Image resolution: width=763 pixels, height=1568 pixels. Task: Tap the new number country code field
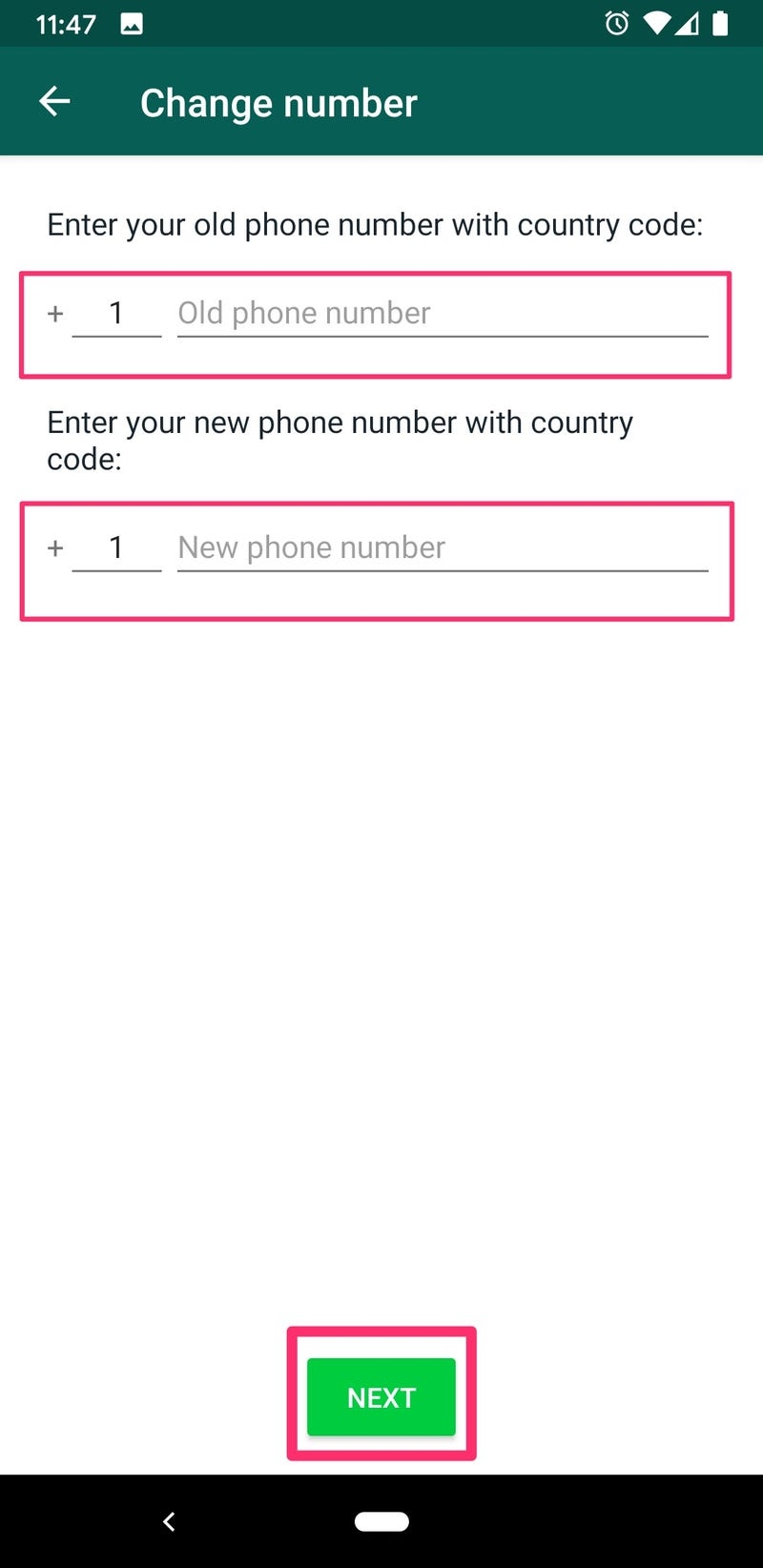[116, 547]
